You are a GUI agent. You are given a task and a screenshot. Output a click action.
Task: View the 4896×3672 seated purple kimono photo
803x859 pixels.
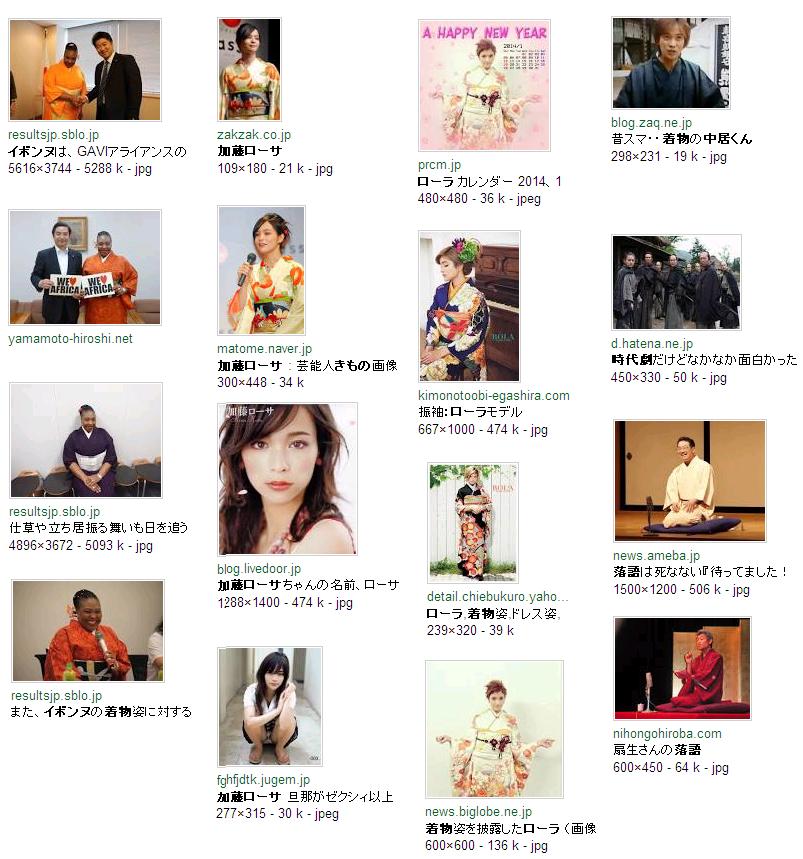point(86,440)
